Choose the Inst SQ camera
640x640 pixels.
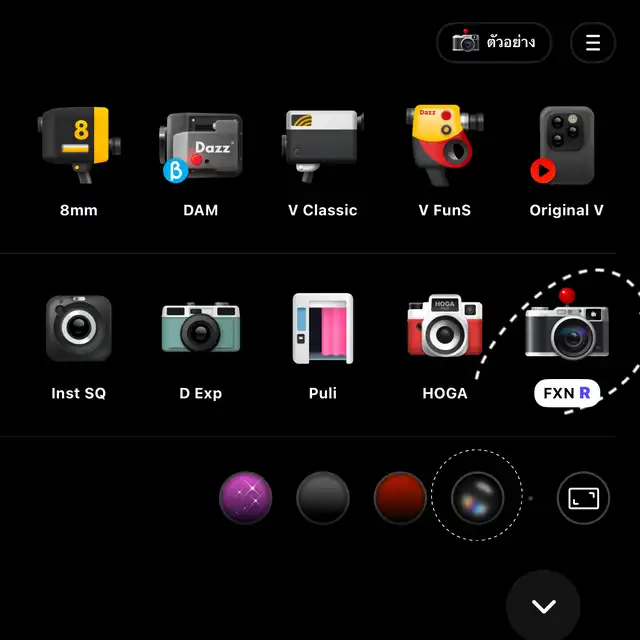[78, 330]
